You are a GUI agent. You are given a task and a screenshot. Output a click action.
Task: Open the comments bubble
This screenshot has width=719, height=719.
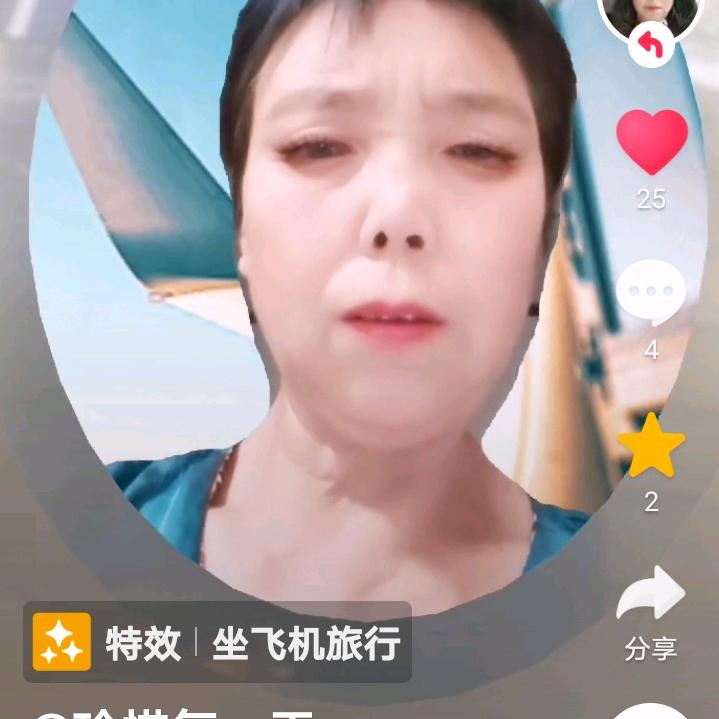(x=651, y=292)
